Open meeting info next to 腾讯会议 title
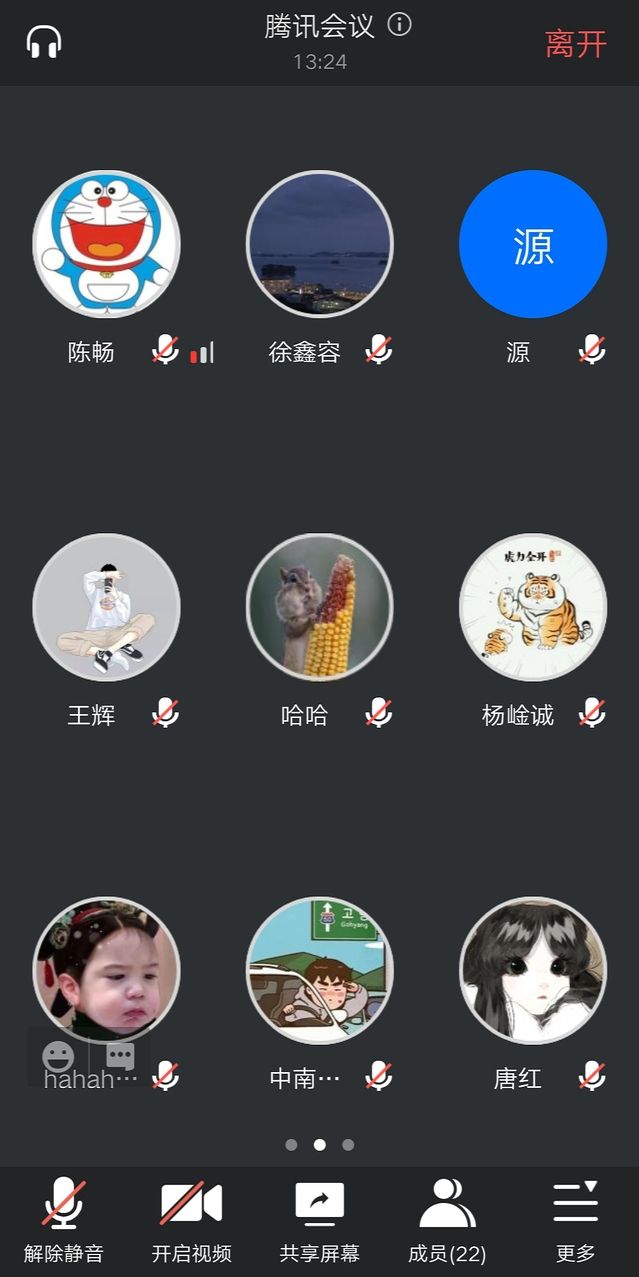This screenshot has width=639, height=1277. pos(399,25)
